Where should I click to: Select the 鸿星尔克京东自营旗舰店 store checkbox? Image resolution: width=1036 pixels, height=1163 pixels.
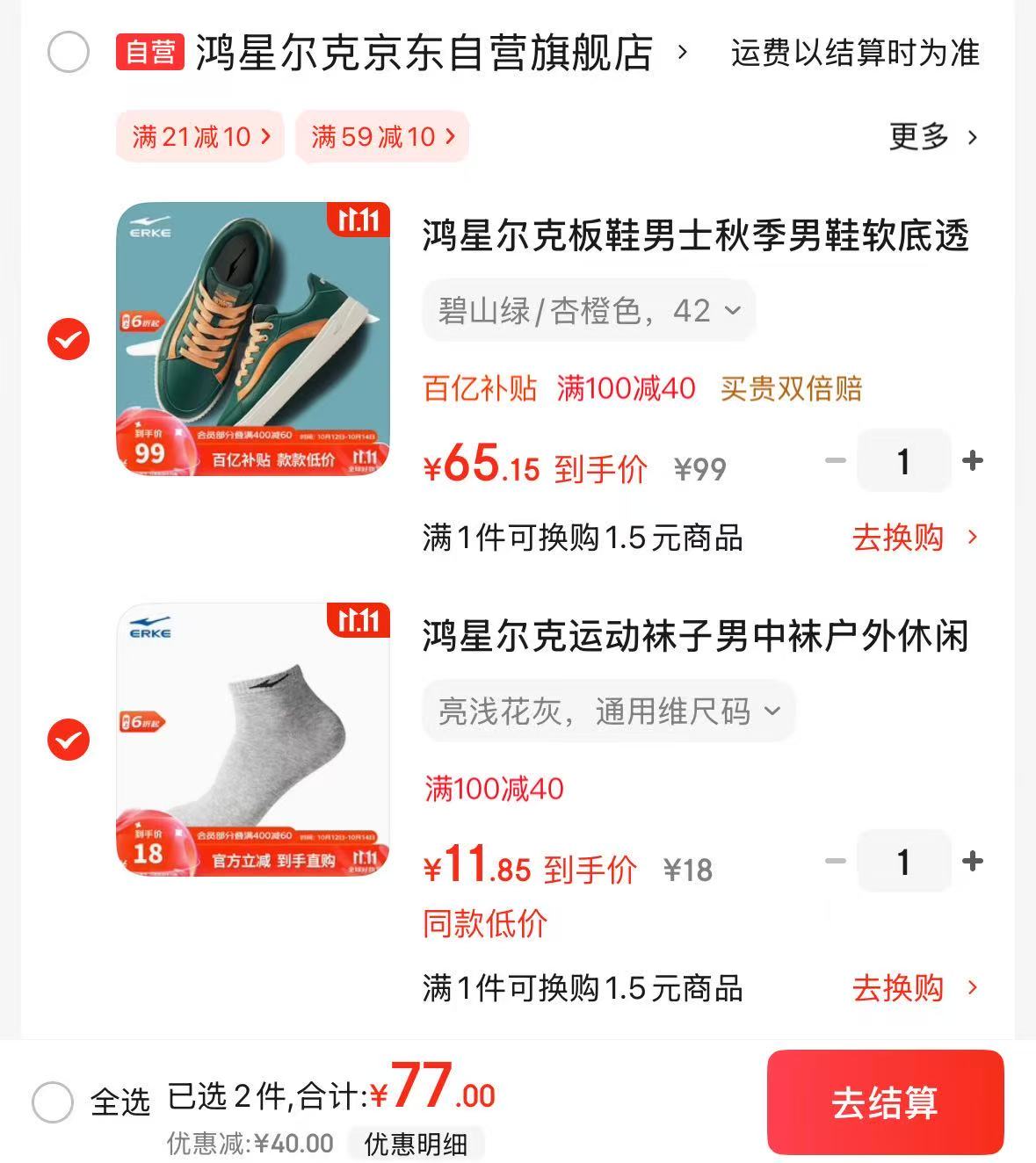coord(68,52)
